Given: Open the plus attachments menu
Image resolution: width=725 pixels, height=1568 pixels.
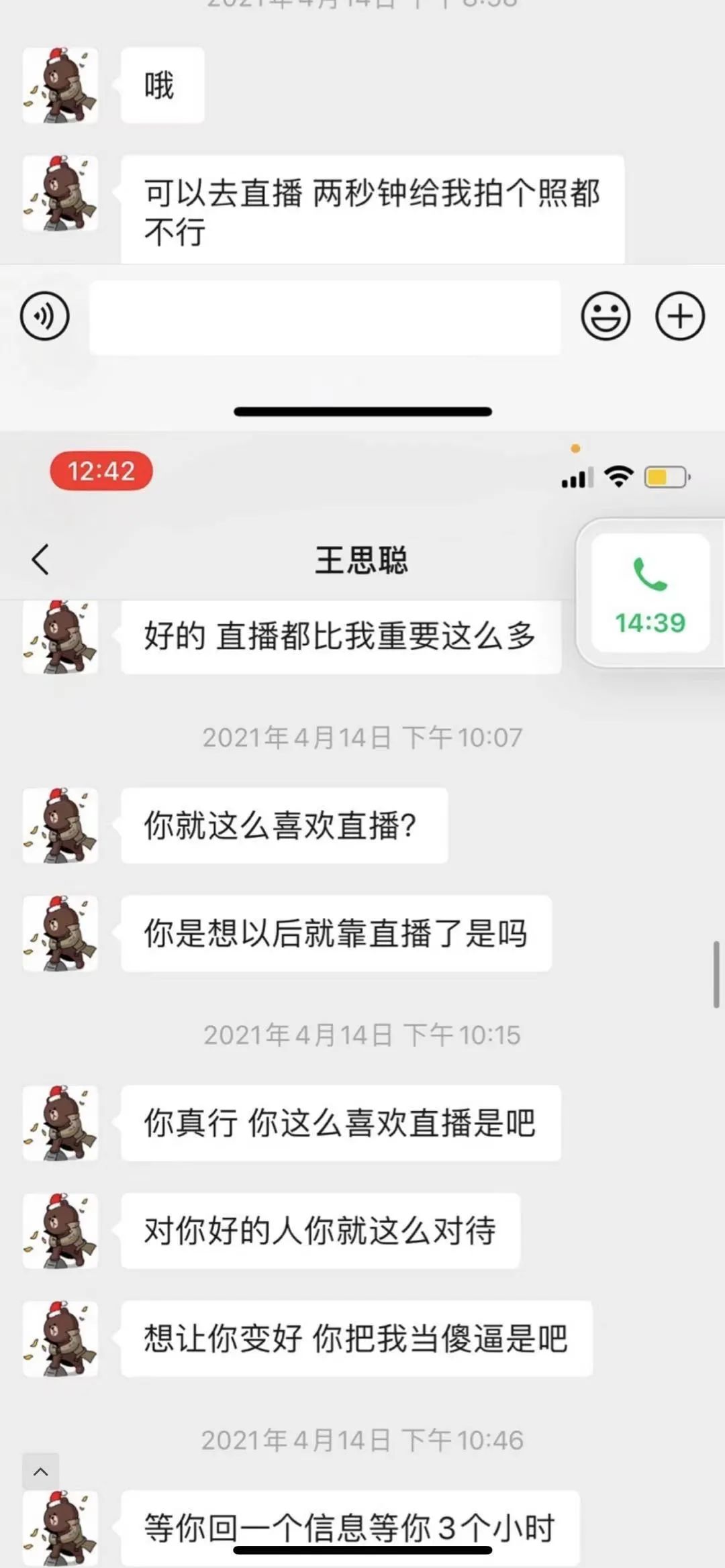Looking at the screenshot, I should [679, 316].
